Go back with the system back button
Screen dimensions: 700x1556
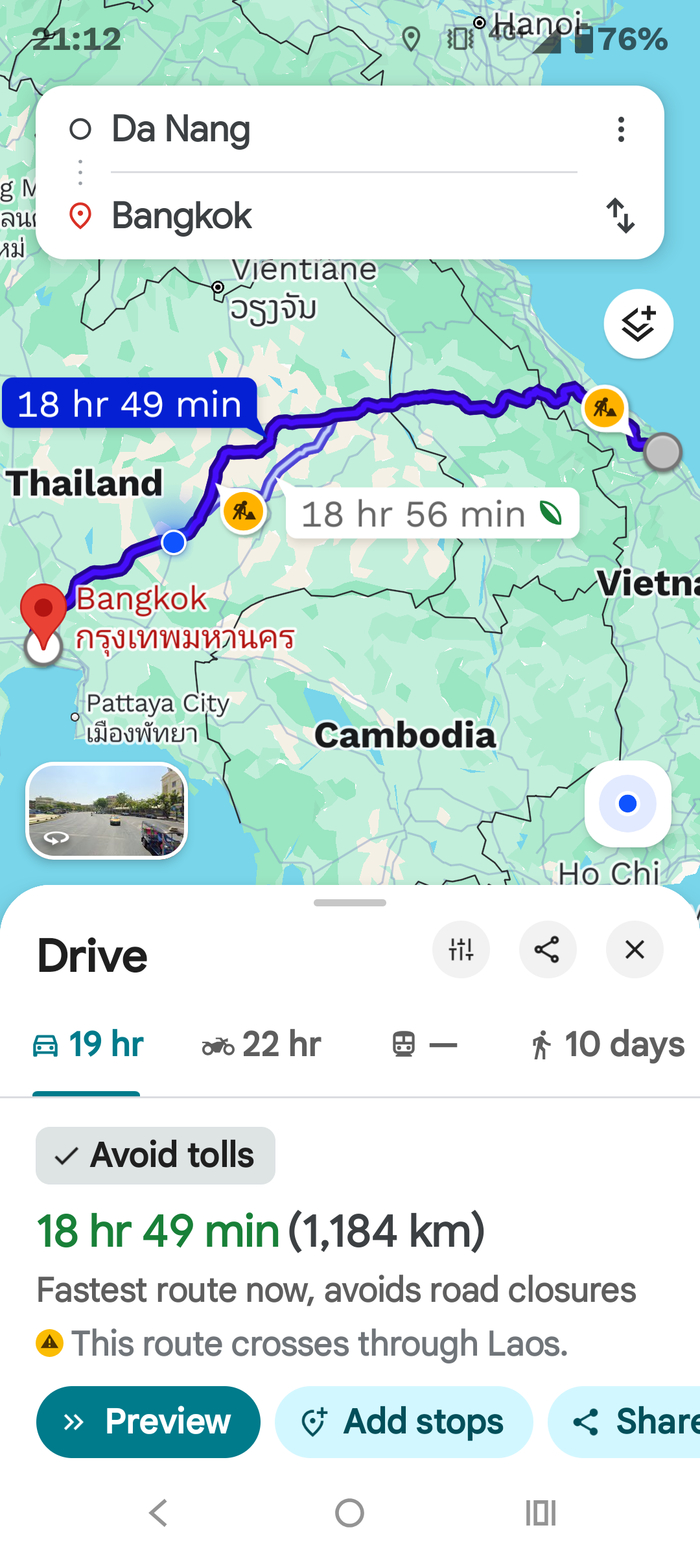click(x=158, y=1513)
